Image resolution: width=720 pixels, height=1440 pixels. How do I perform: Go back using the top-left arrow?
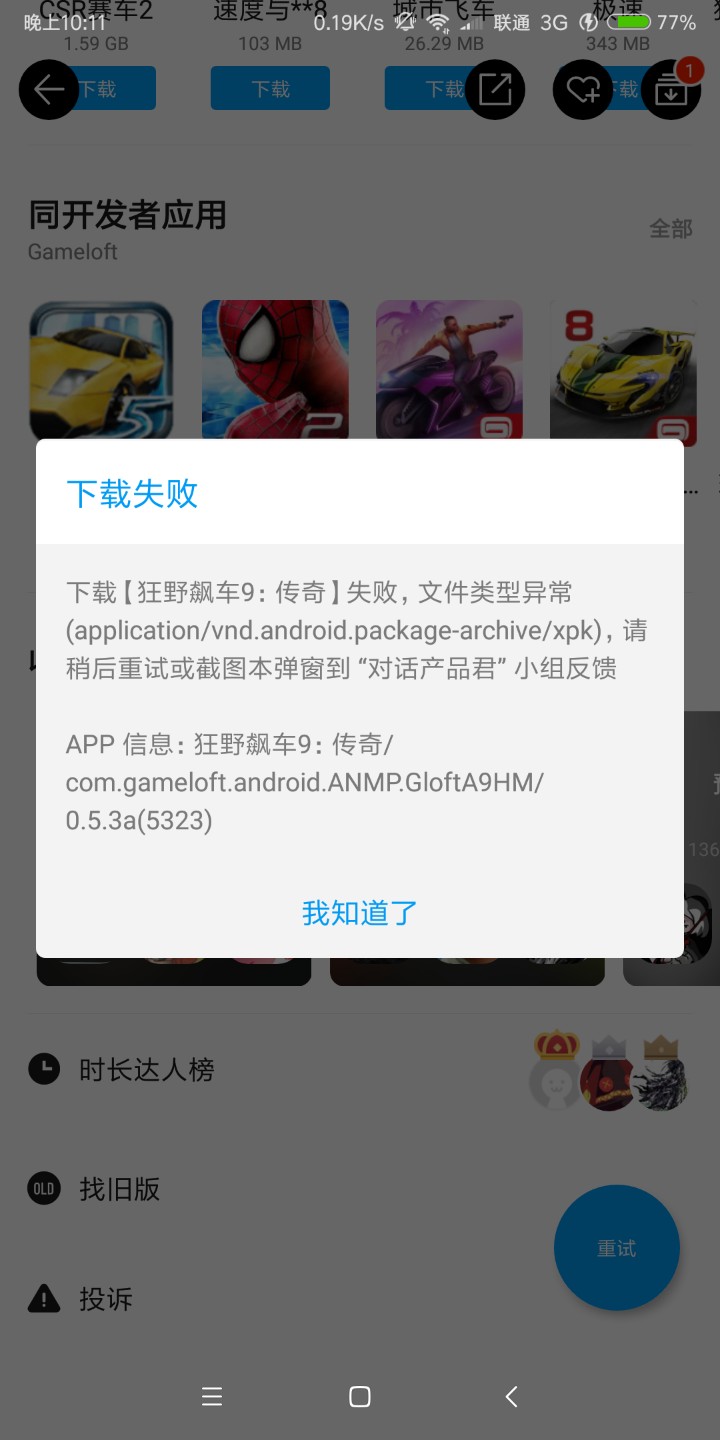48,90
